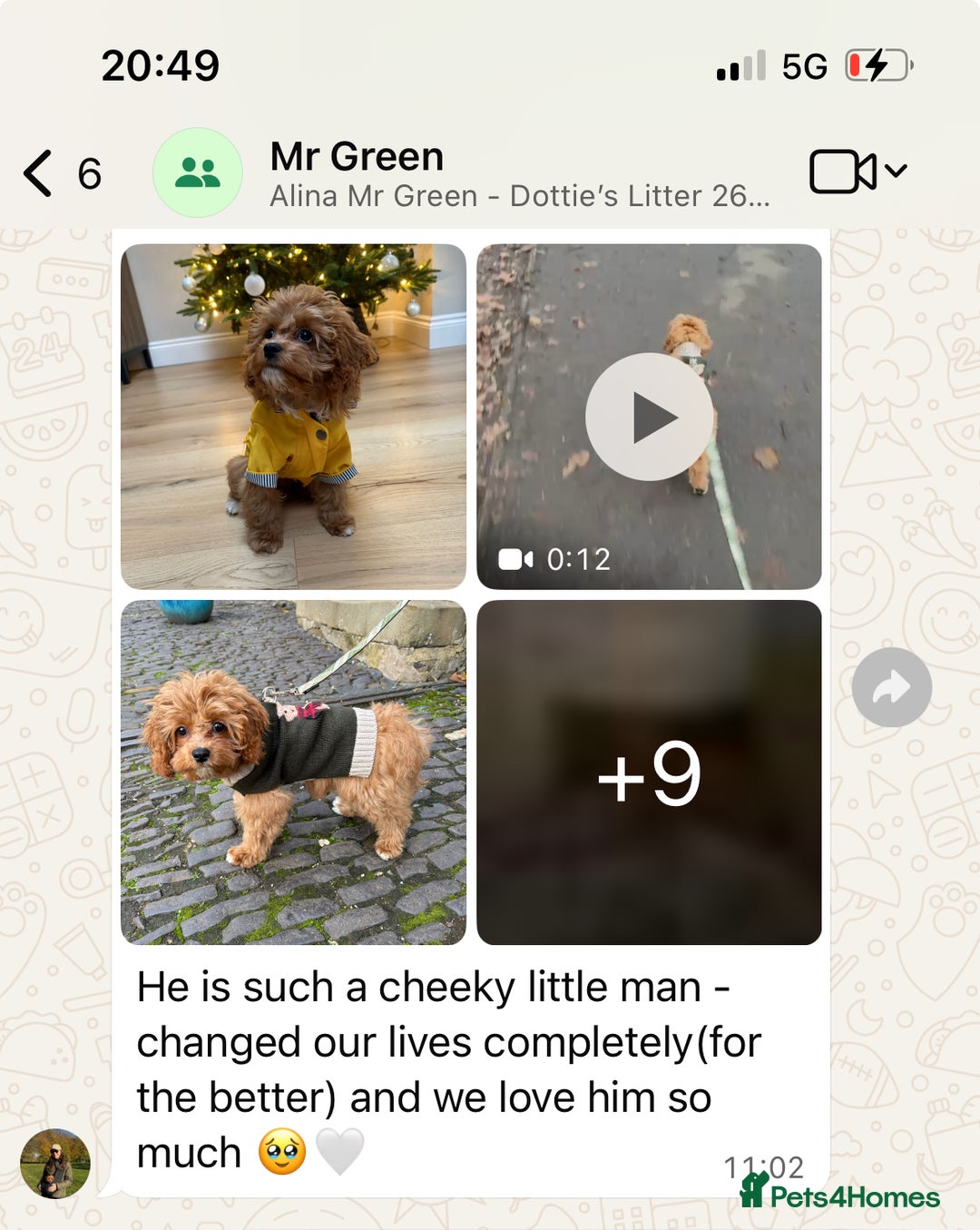This screenshot has height=1230, width=980.
Task: Tap the subtitle Dottie's Litter text
Action: point(520,196)
